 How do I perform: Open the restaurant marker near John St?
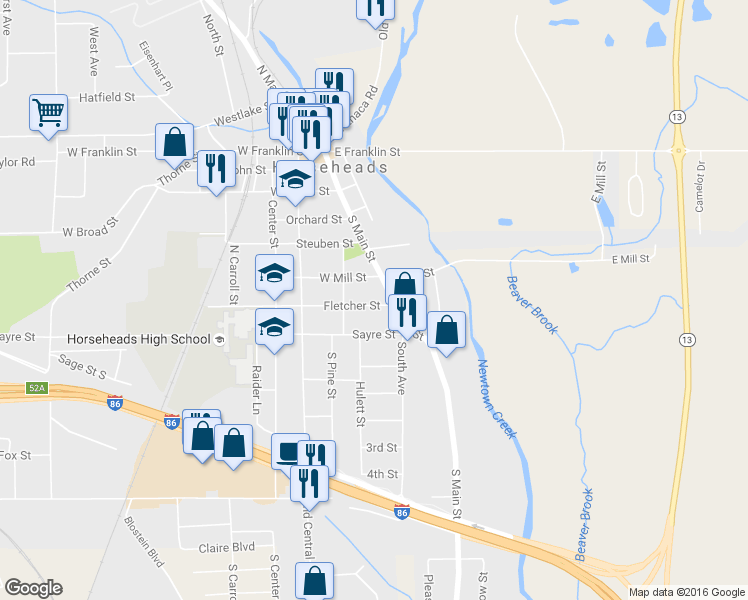(216, 168)
